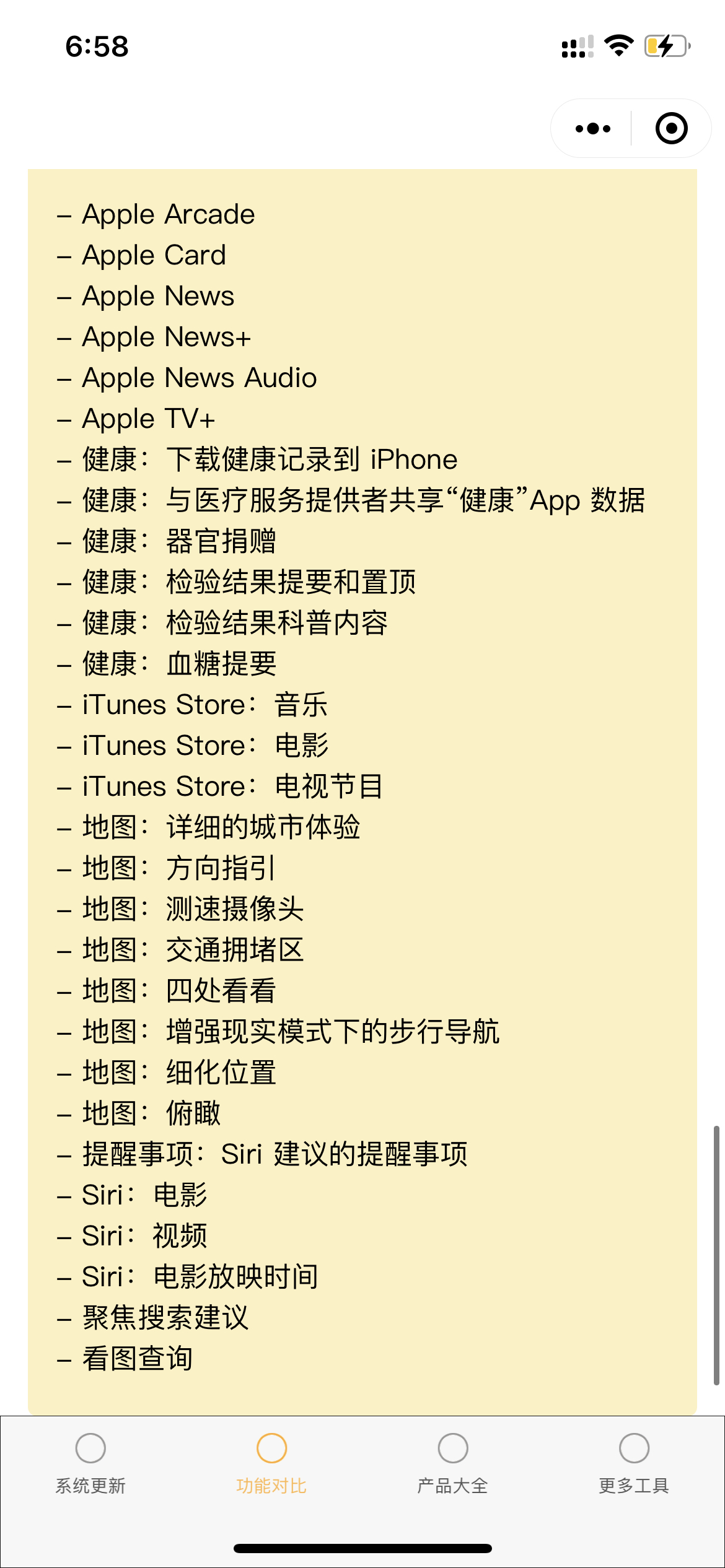Go to the 产品大全 tab

click(x=452, y=1463)
